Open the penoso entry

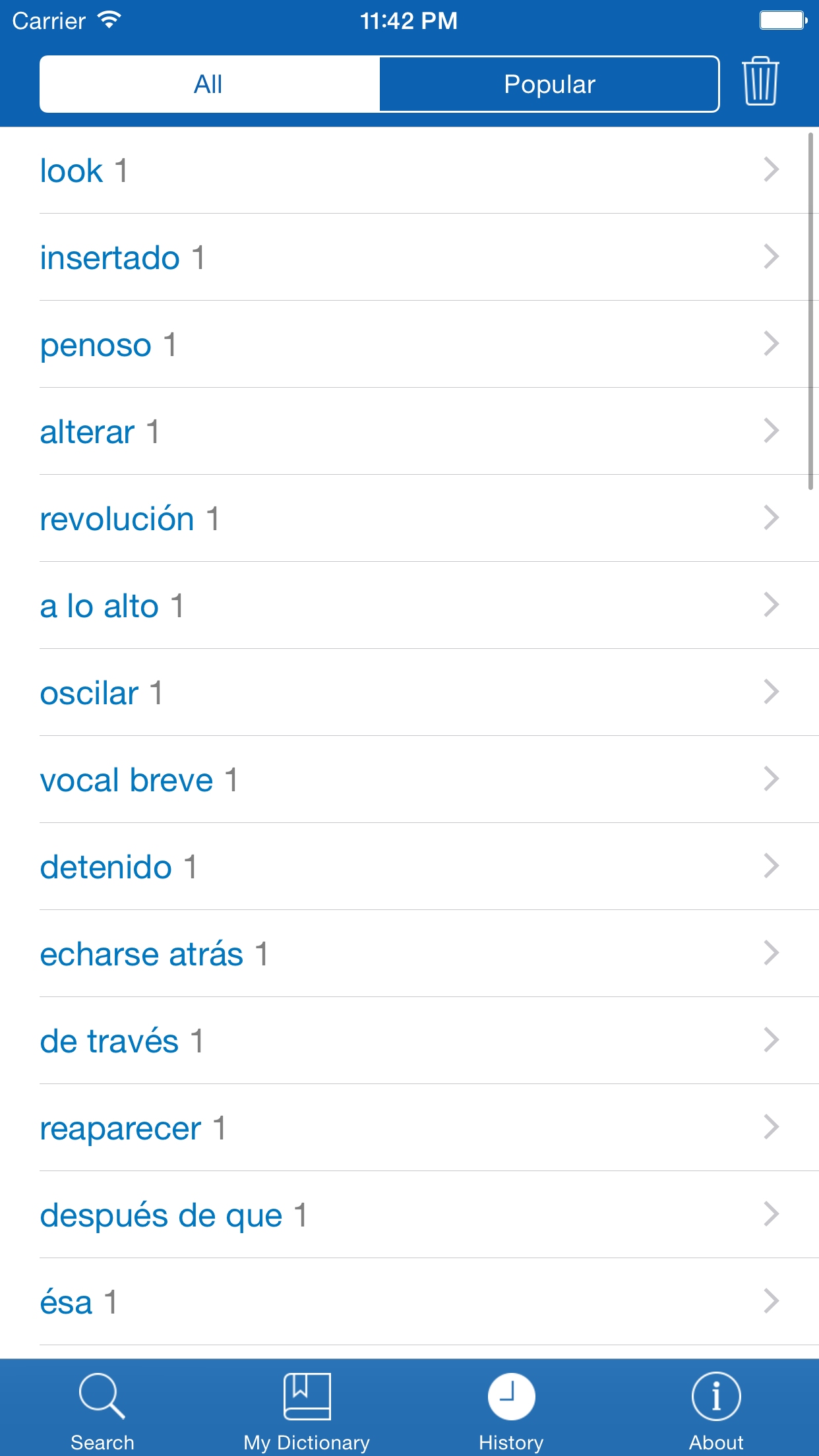pos(409,345)
